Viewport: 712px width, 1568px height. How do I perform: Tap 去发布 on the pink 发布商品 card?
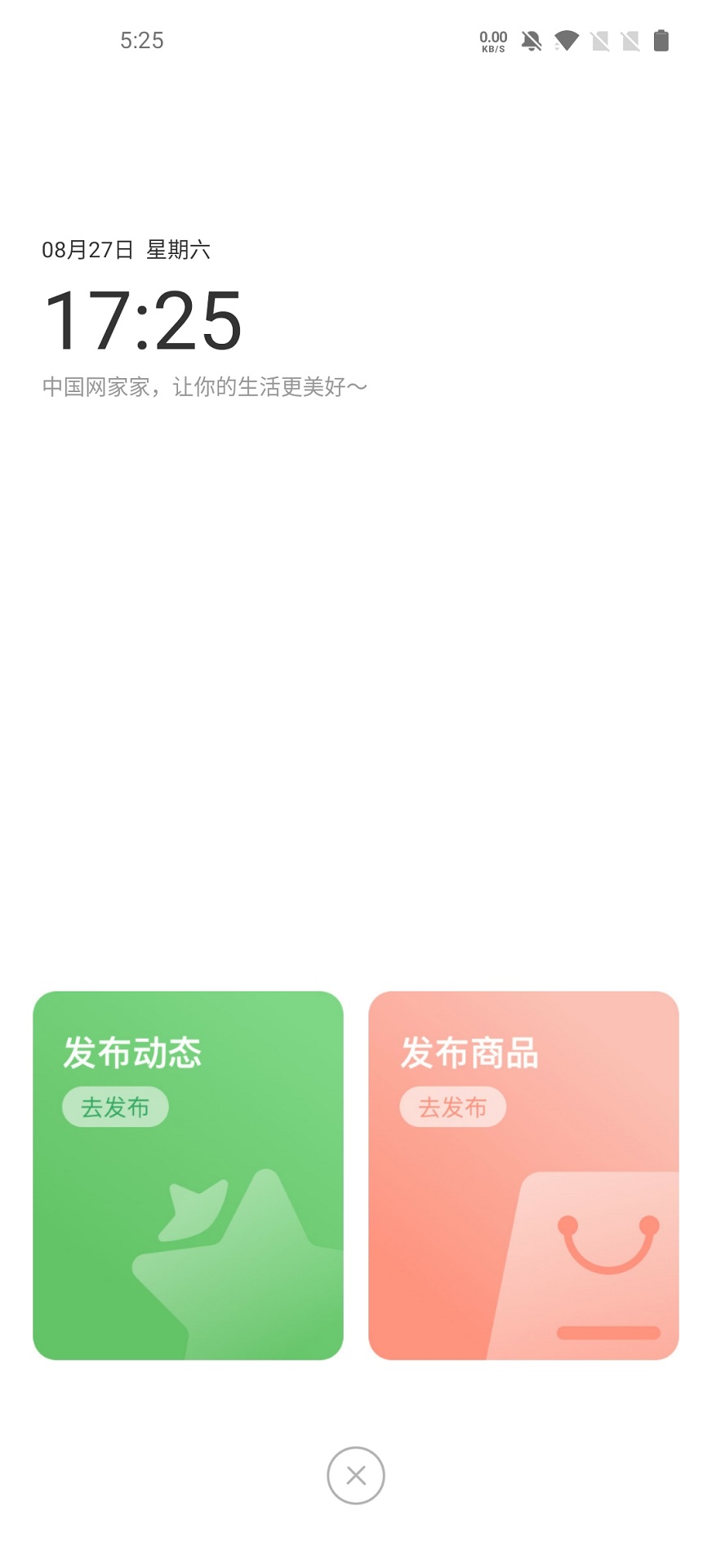pyautogui.click(x=453, y=1107)
